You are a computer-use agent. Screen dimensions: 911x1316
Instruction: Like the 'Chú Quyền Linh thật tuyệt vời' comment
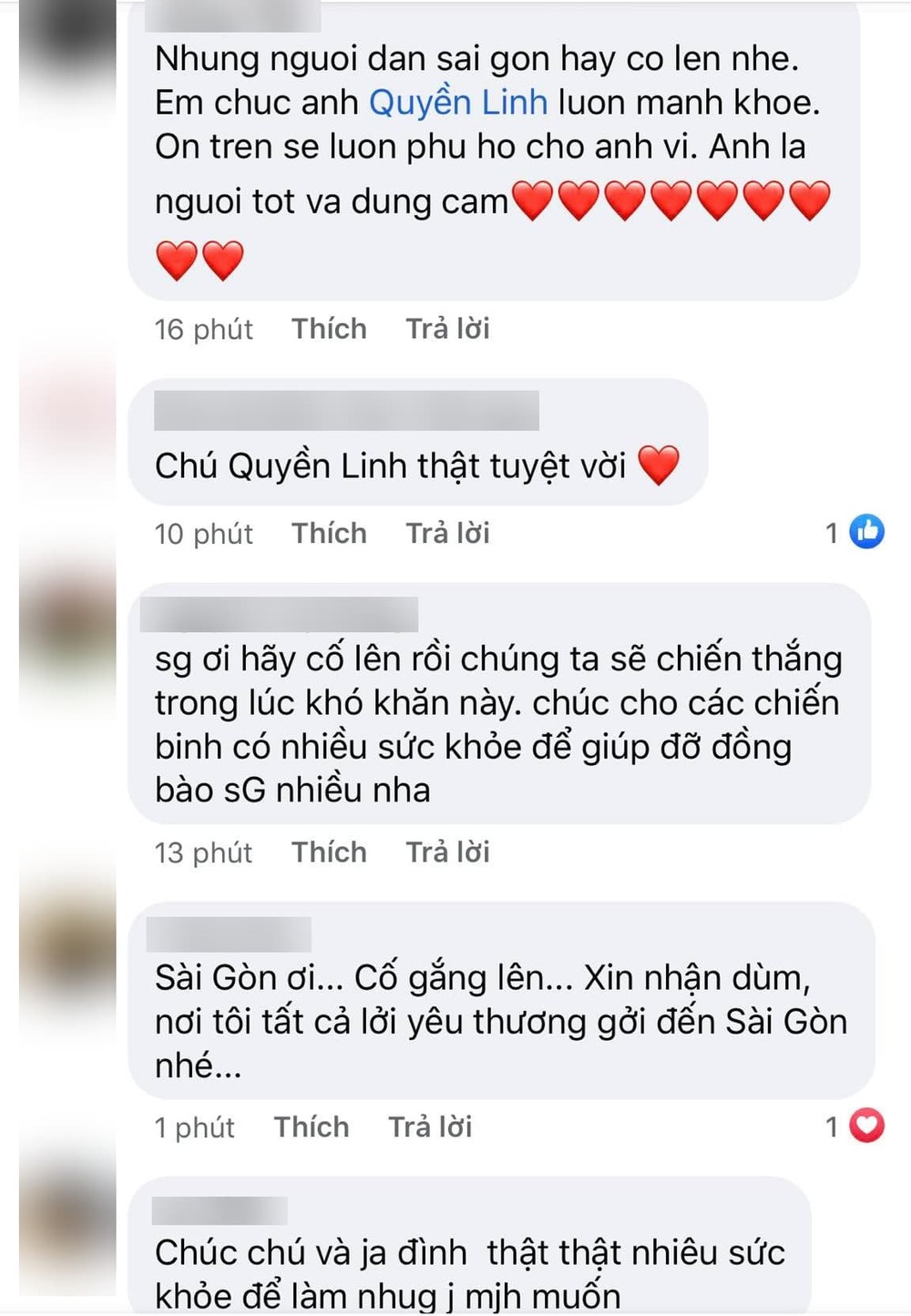pos(329,534)
